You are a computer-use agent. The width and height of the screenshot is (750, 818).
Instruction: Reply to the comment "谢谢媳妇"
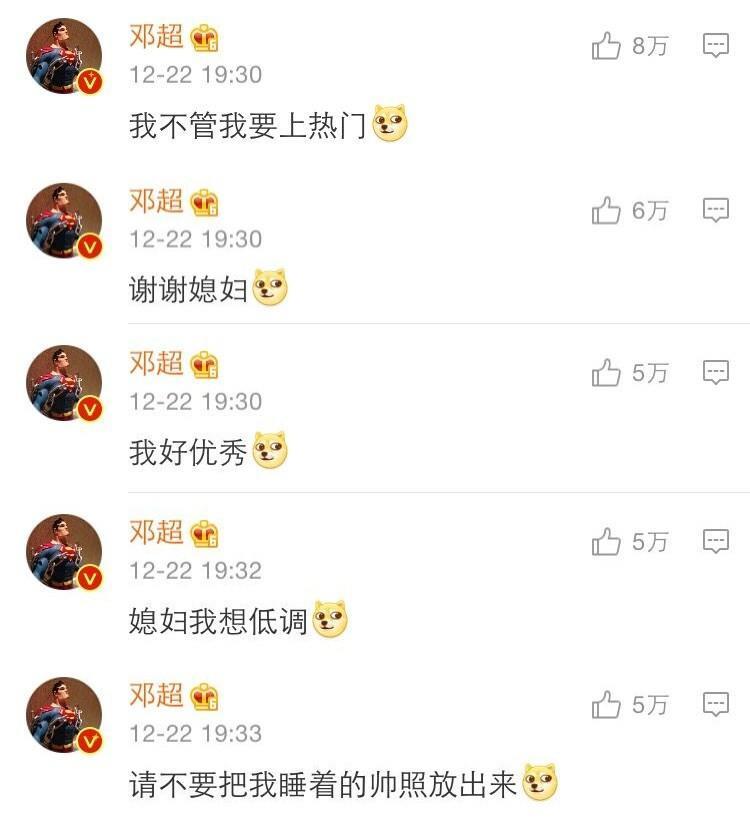click(716, 211)
